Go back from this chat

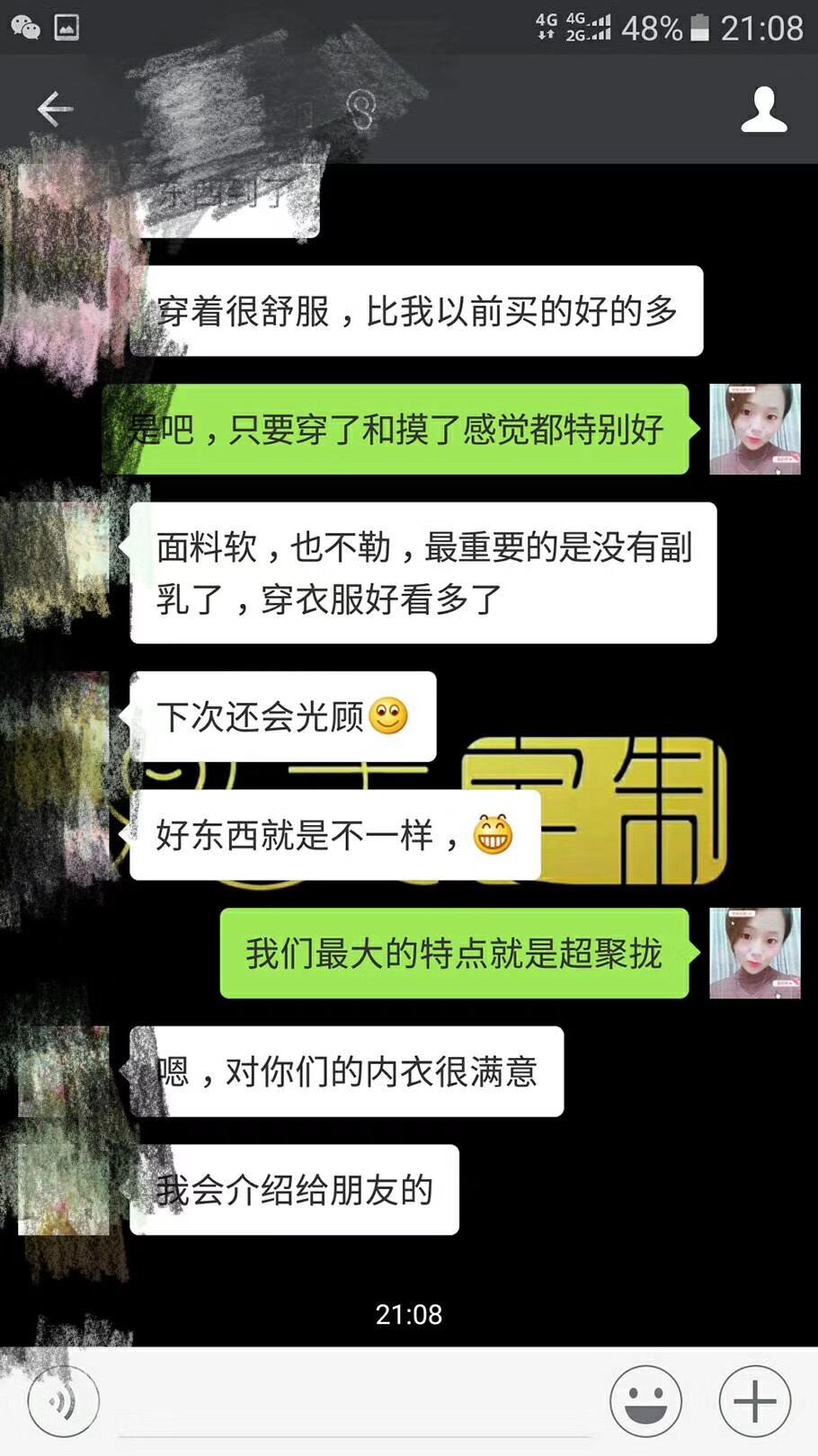pyautogui.click(x=54, y=110)
